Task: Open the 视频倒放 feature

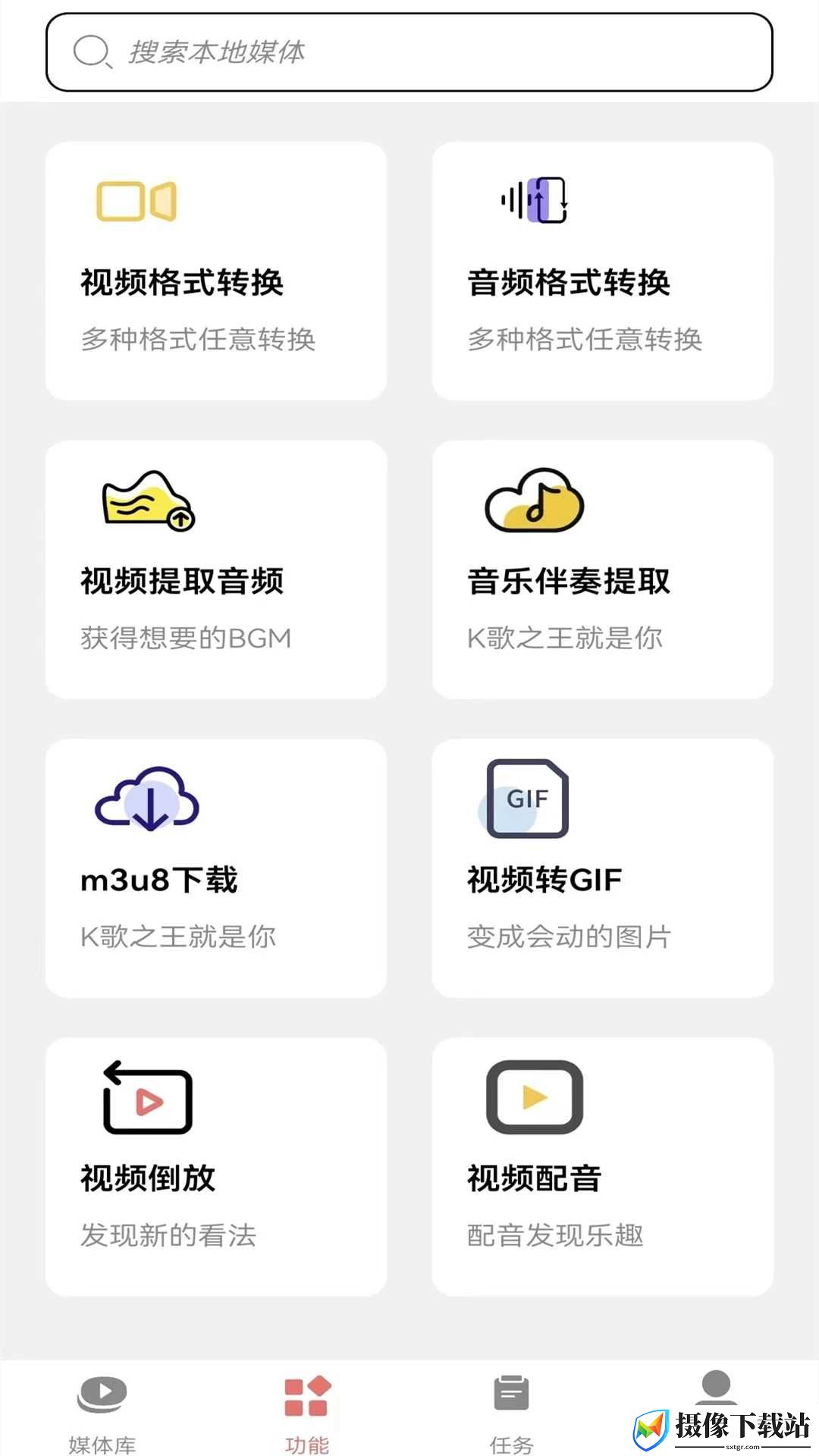Action: (x=216, y=1167)
